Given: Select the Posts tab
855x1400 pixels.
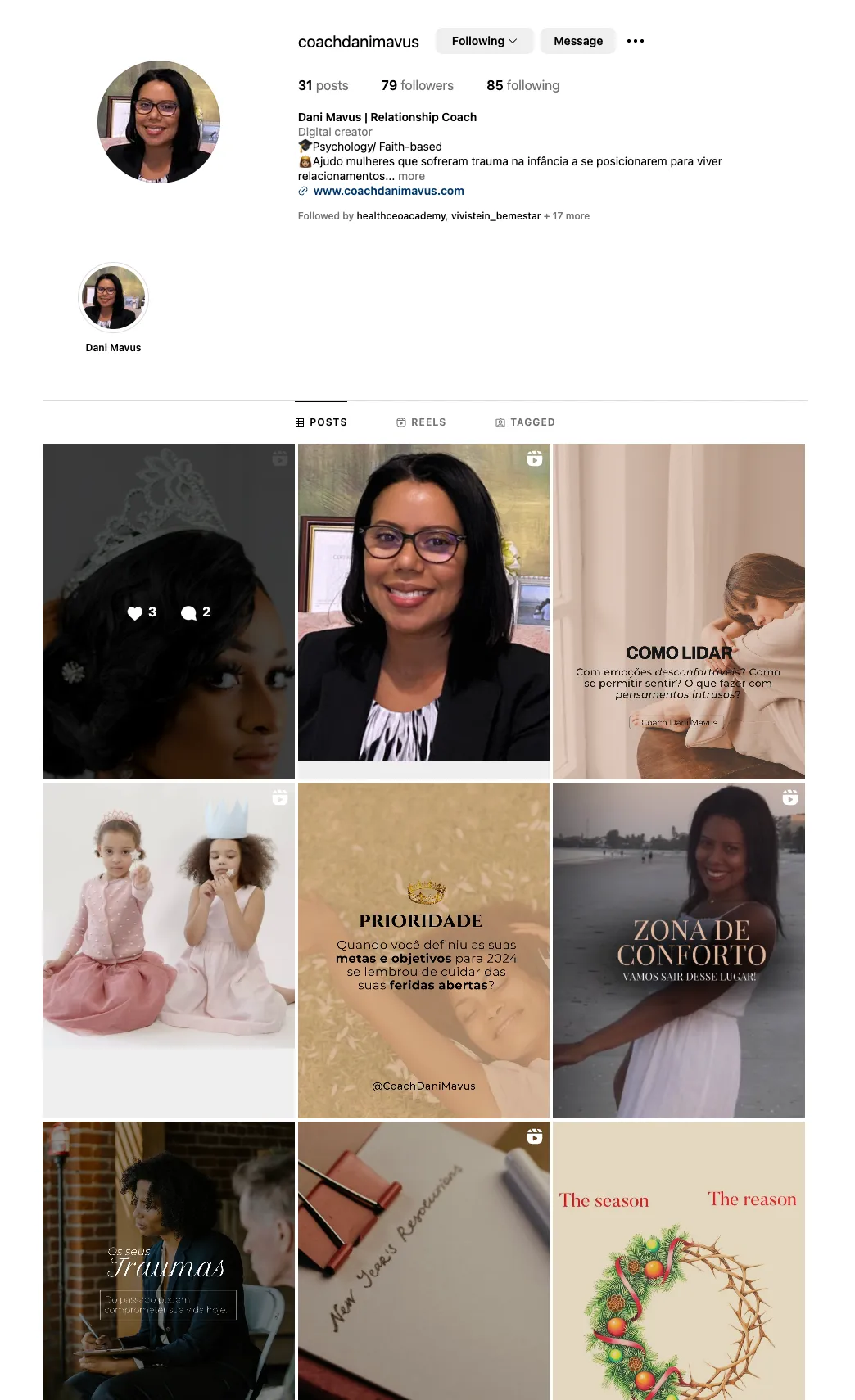Looking at the screenshot, I should (321, 422).
